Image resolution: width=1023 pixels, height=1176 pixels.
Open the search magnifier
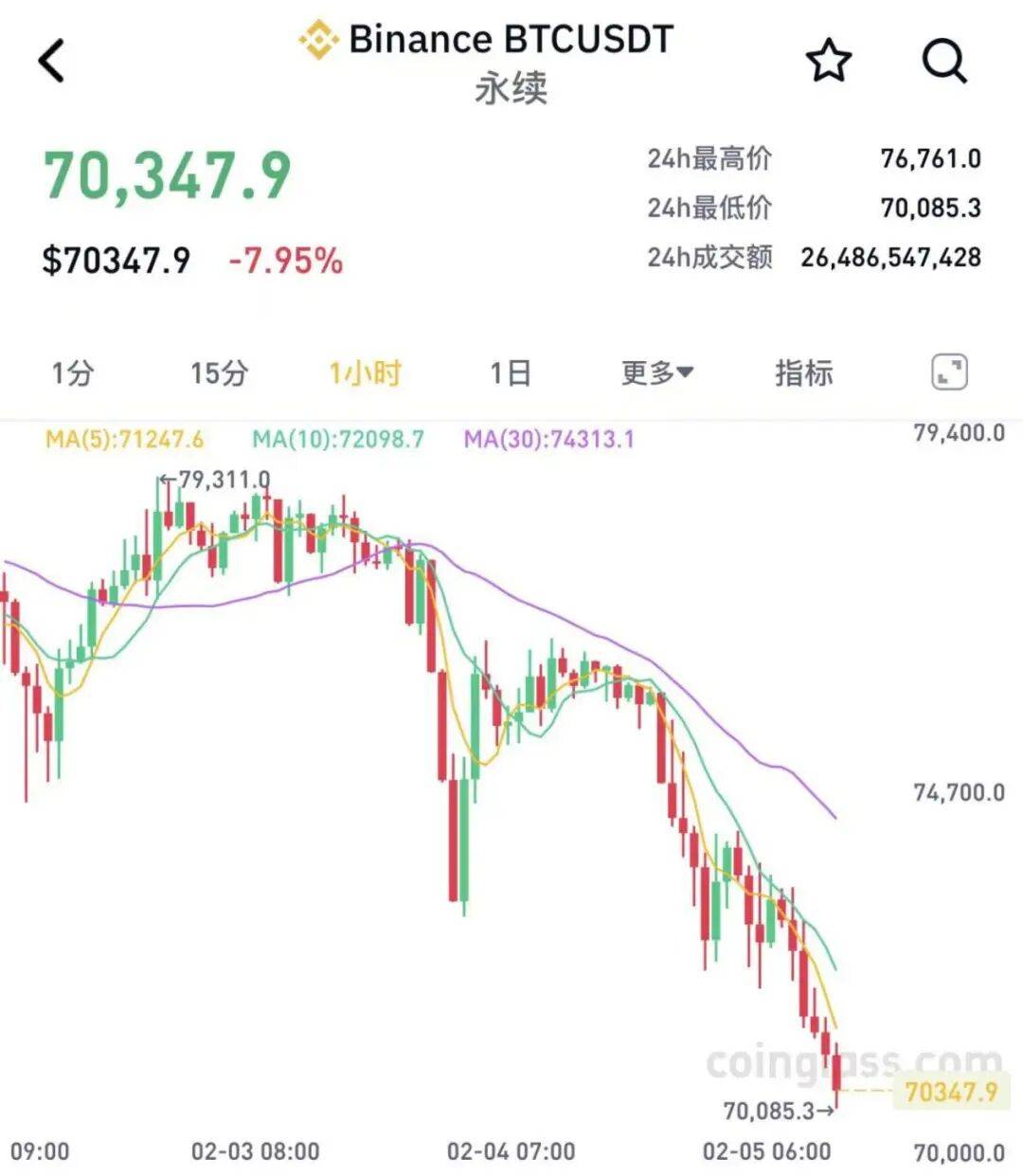[943, 62]
